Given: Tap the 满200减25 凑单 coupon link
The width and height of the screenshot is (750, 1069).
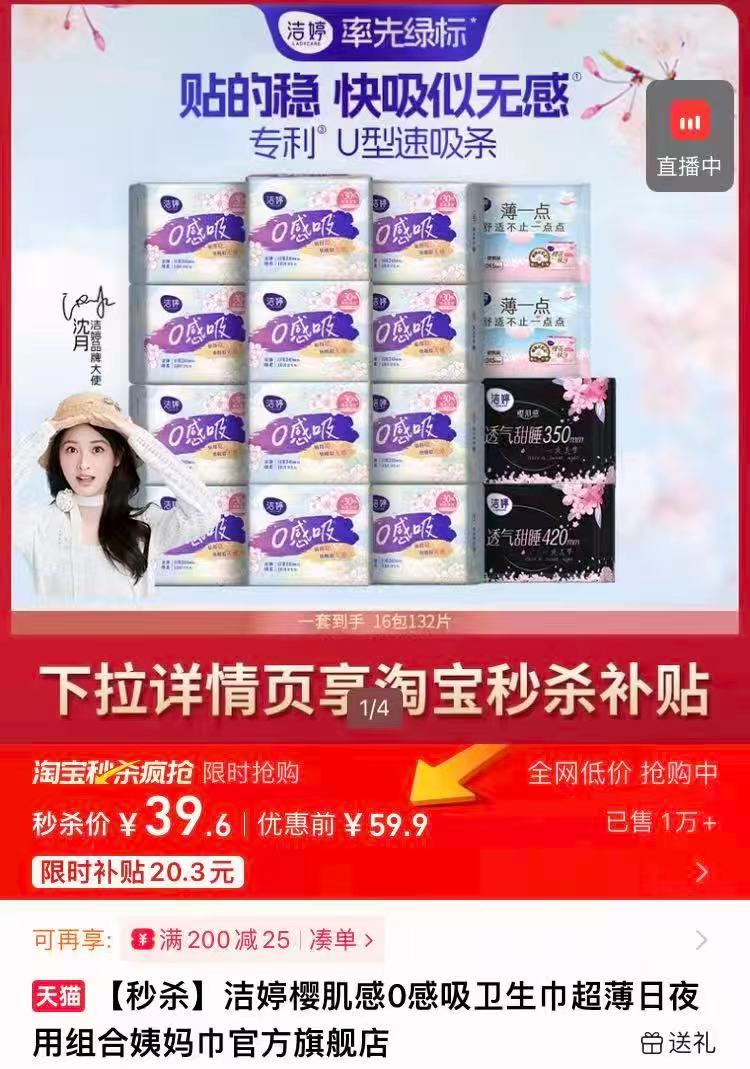Looking at the screenshot, I should coord(252,940).
